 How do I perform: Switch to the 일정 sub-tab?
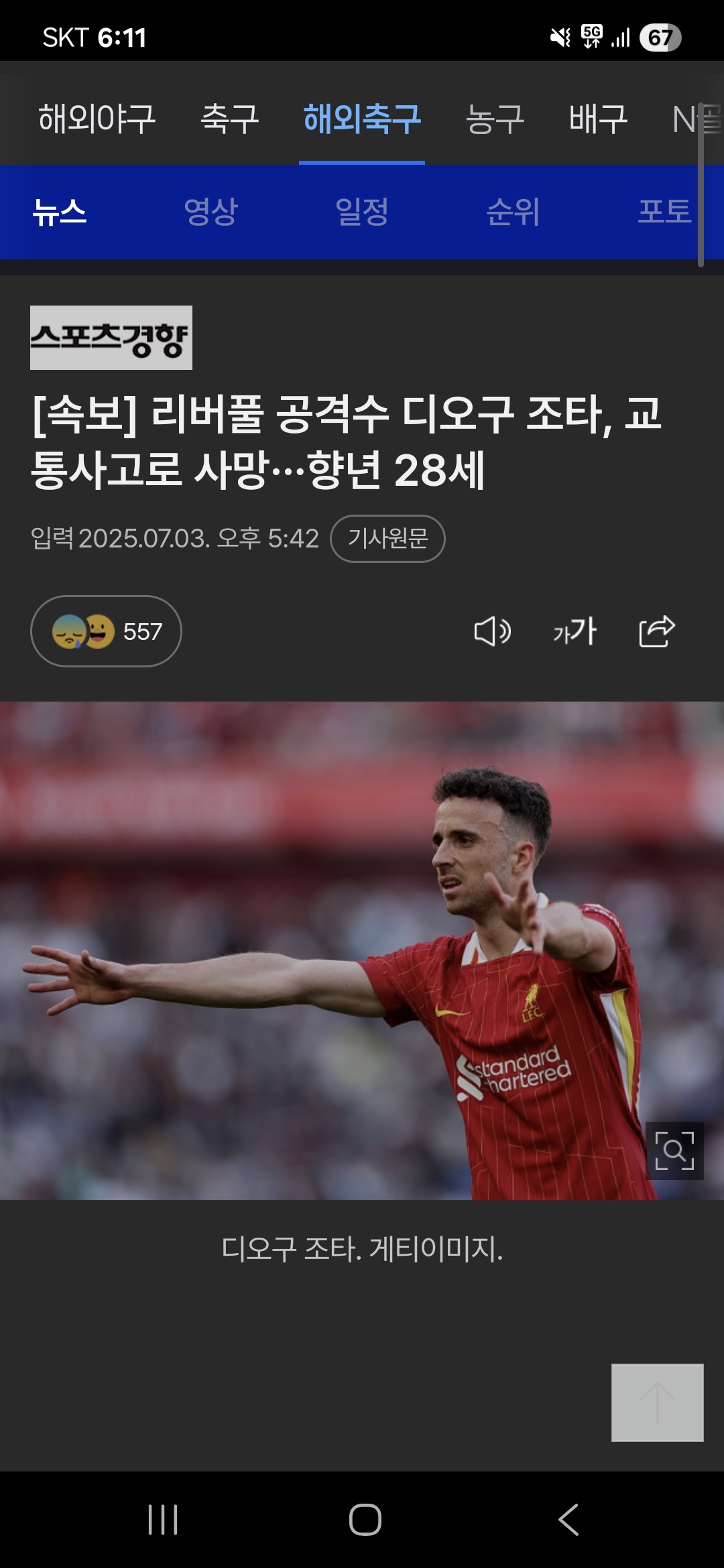pos(362,212)
